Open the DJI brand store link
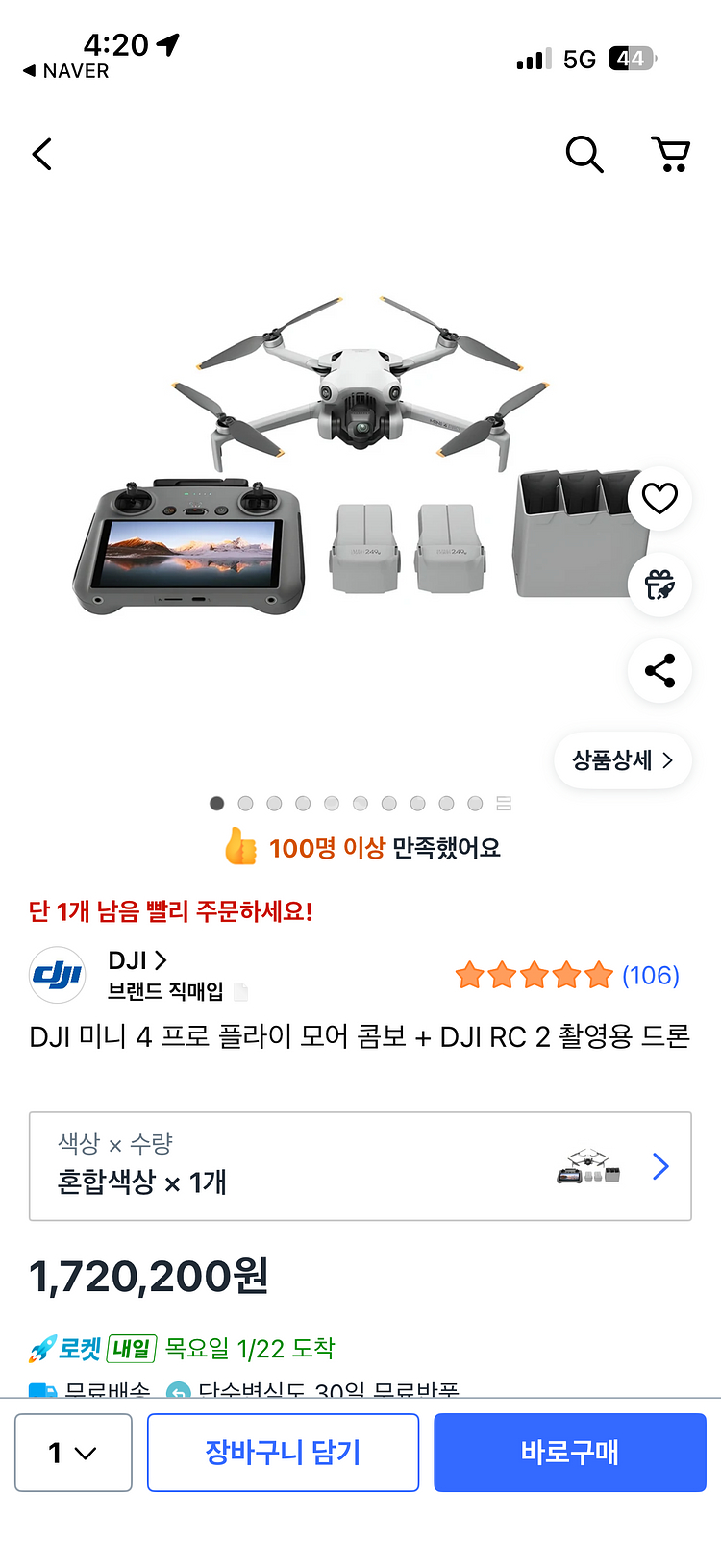Viewport: 721px width, 1568px height. click(x=137, y=960)
